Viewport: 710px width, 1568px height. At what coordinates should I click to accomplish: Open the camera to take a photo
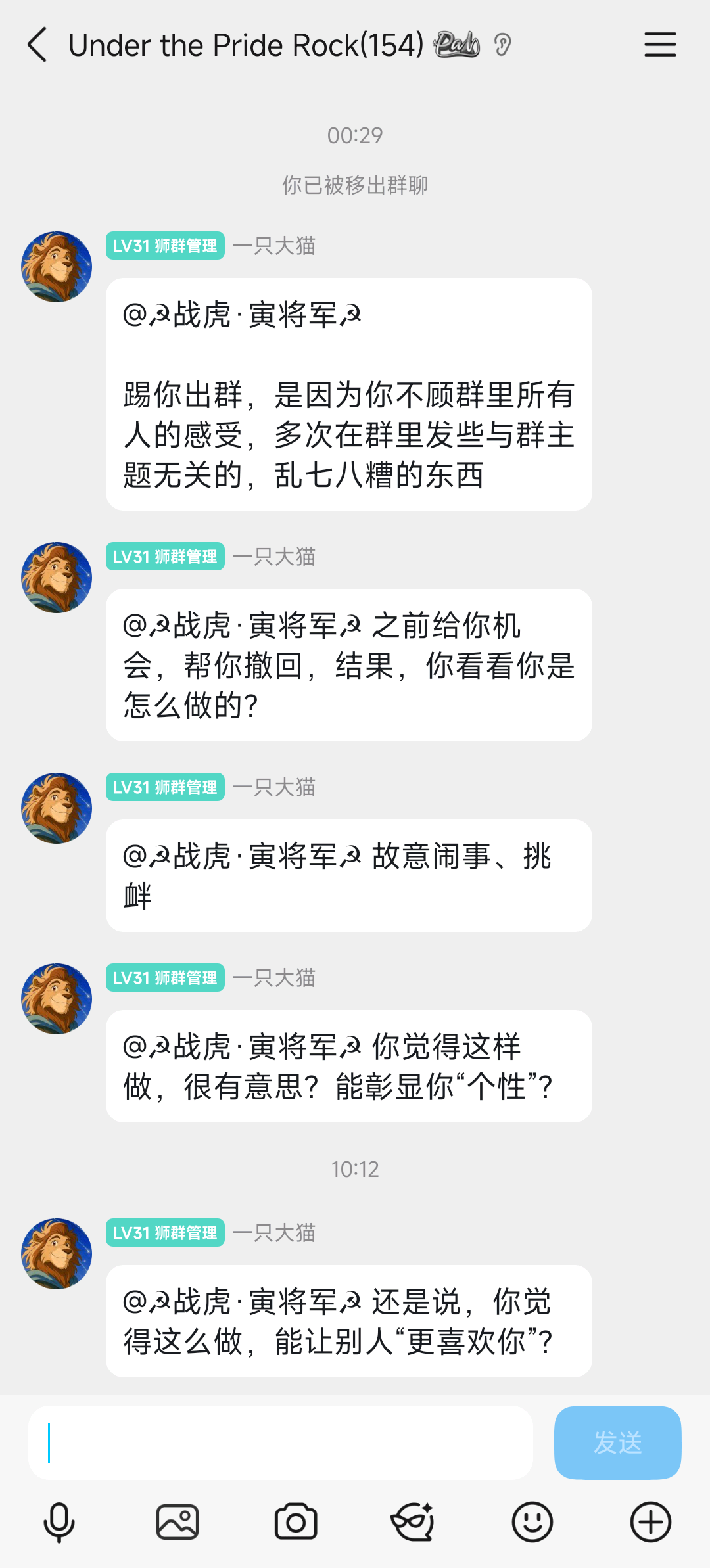pyautogui.click(x=296, y=1522)
